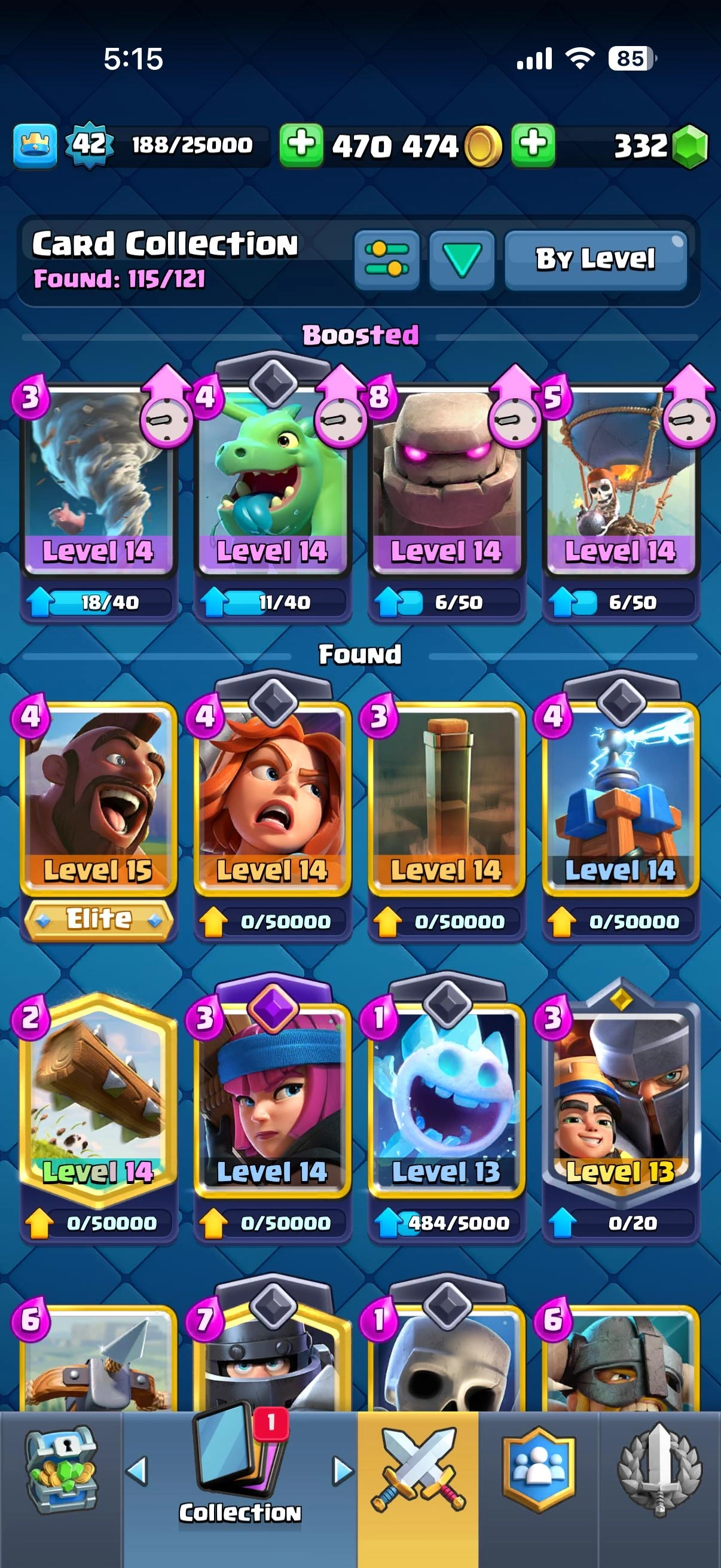Open the card filter settings

point(387,260)
